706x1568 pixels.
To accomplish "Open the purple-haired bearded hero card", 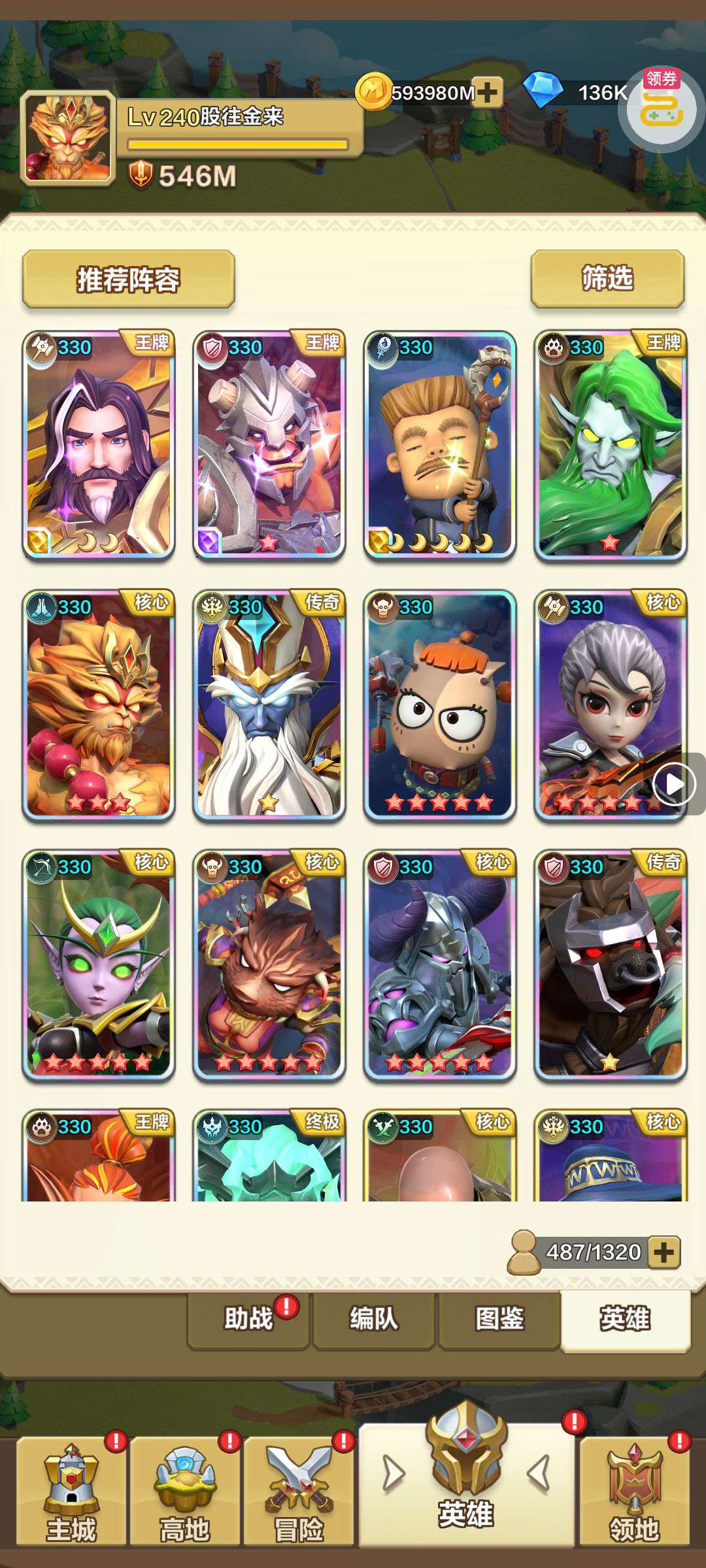I will [99, 444].
